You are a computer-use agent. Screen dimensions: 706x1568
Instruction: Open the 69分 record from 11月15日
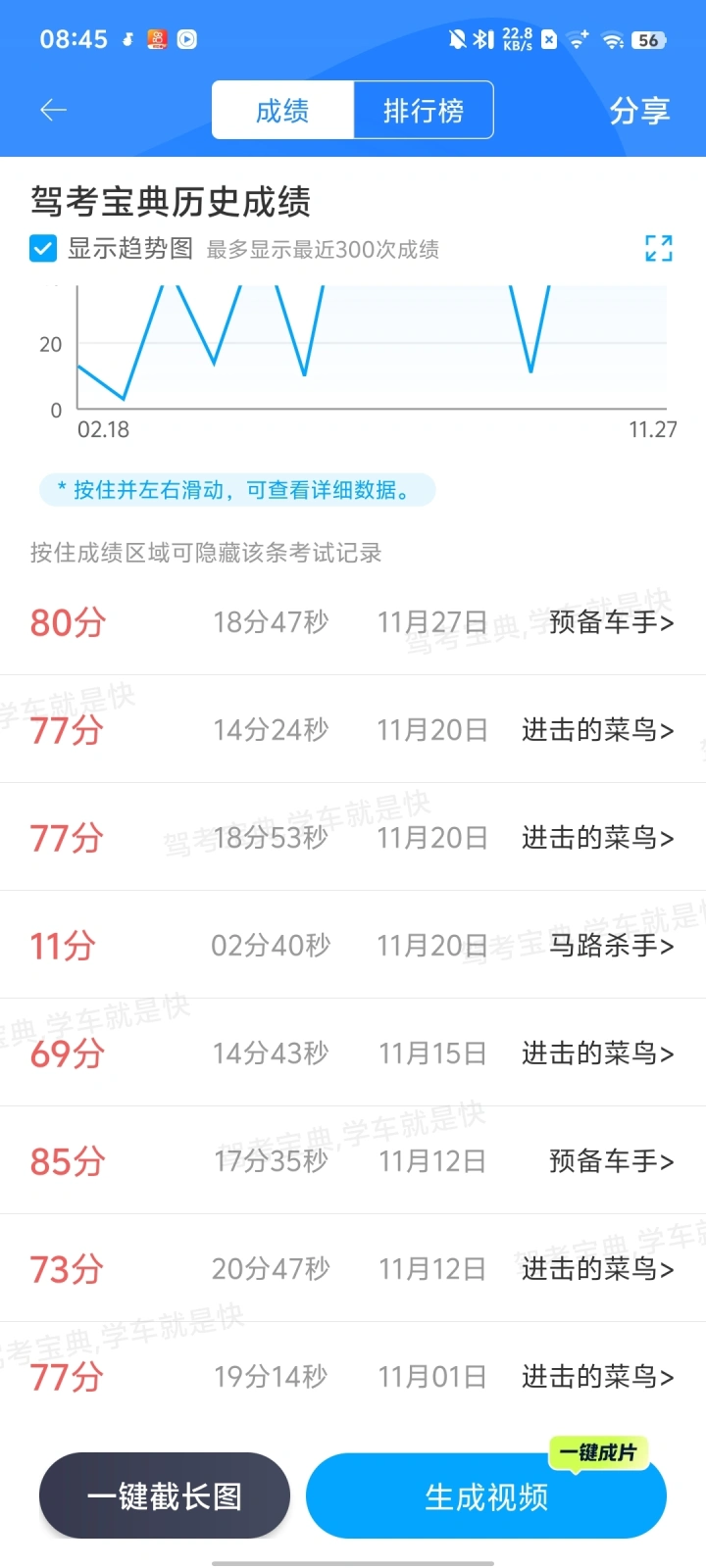353,1053
